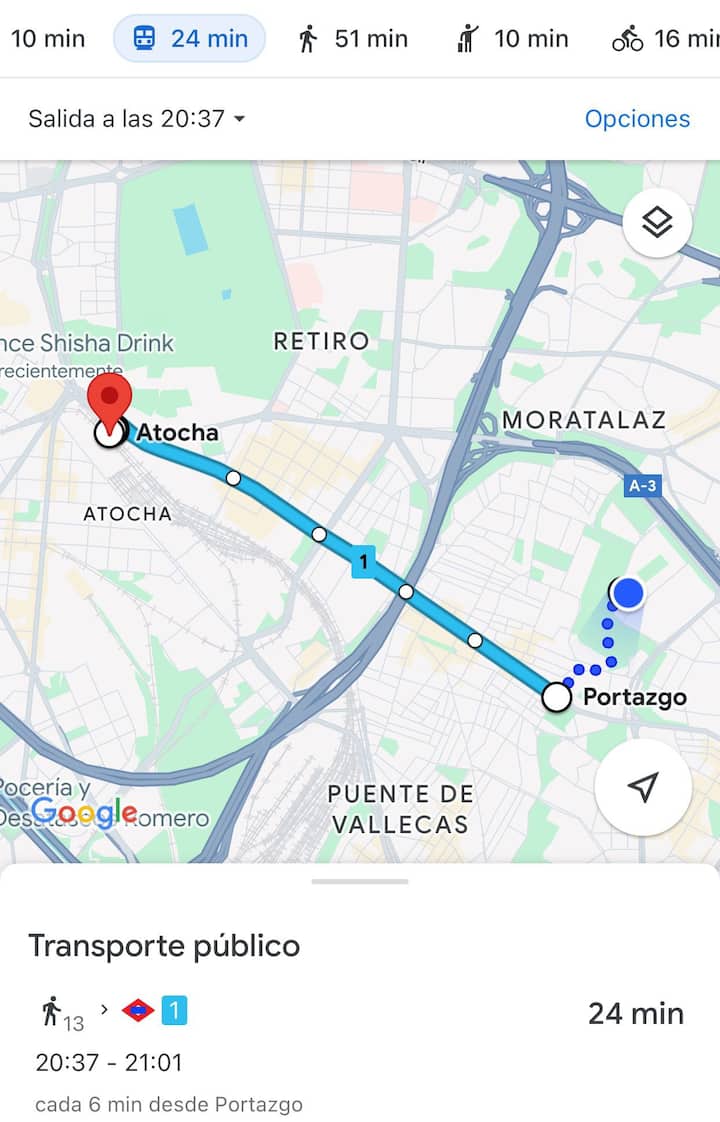Open the map layers button
This screenshot has height=1122, width=720.
[656, 223]
